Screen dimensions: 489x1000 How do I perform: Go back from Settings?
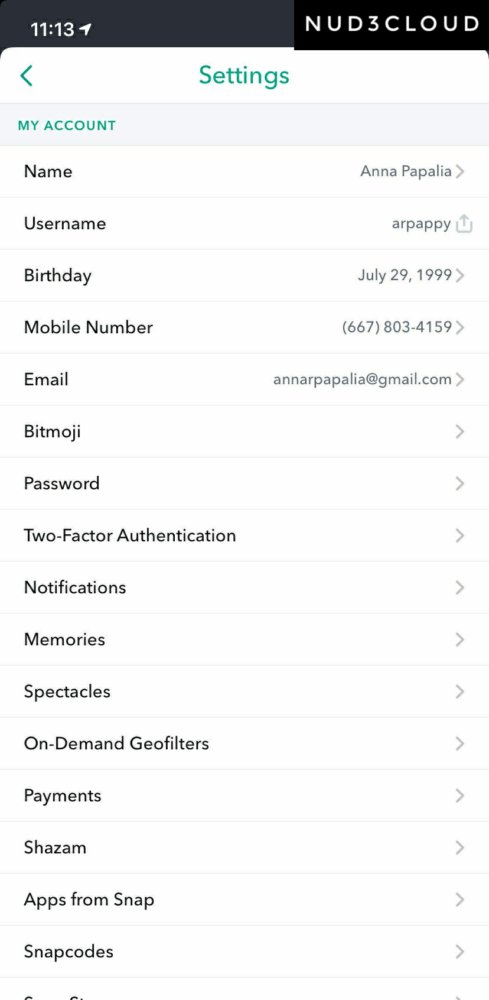click(26, 76)
